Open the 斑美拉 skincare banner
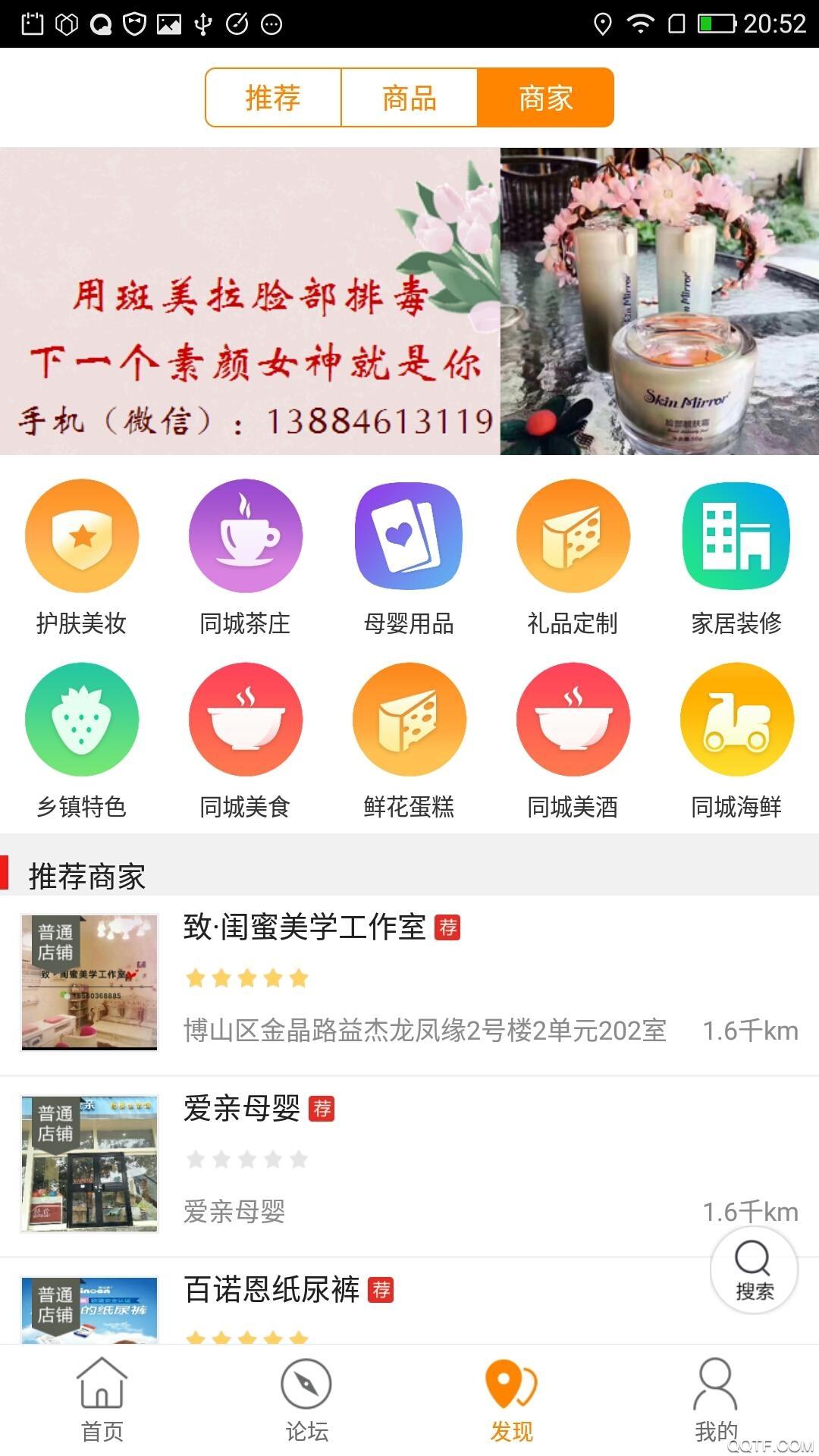Viewport: 819px width, 1456px height. (x=409, y=301)
